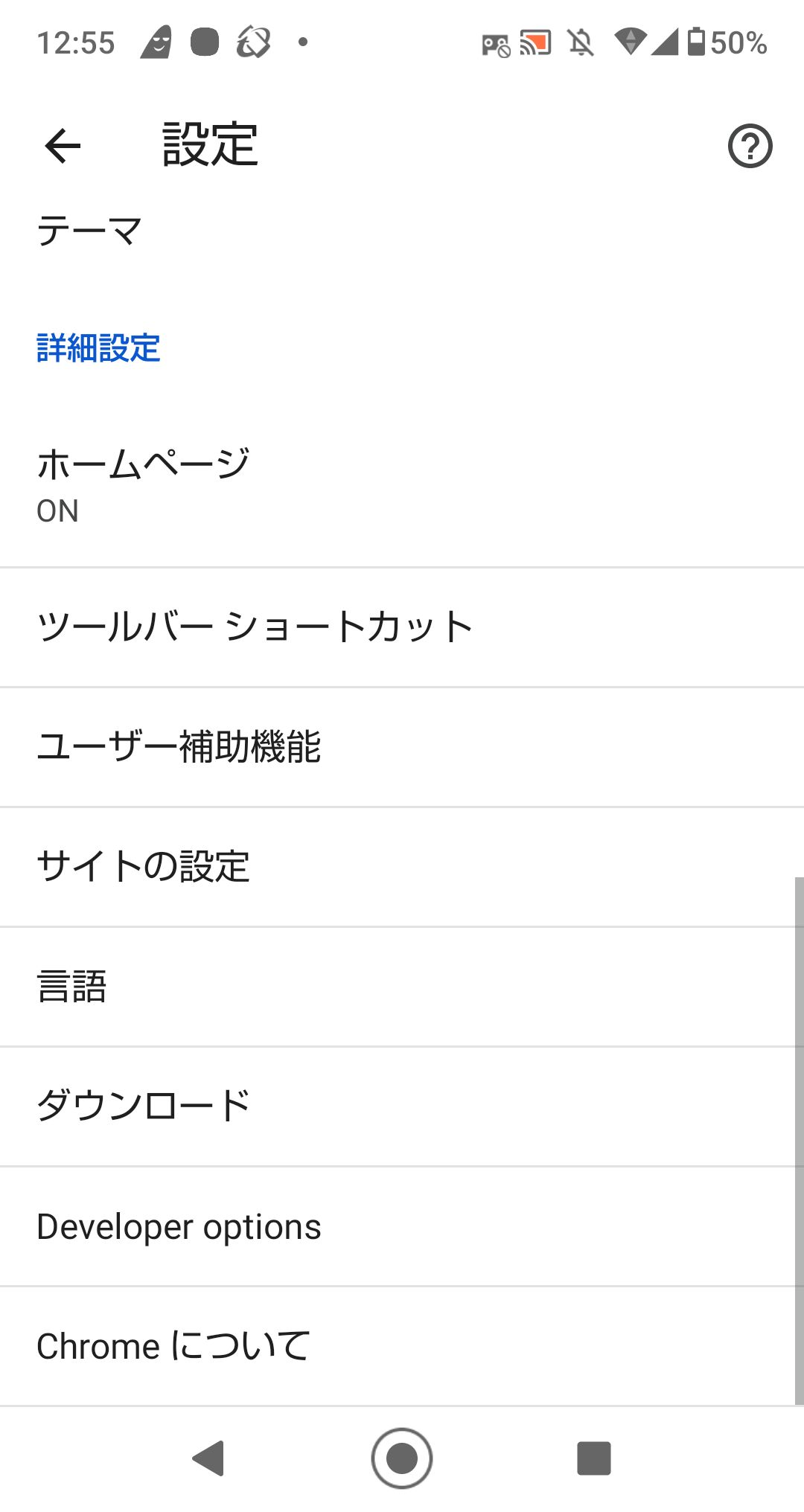The height and width of the screenshot is (1512, 804).
Task: Open the help question mark icon
Action: pyautogui.click(x=750, y=146)
